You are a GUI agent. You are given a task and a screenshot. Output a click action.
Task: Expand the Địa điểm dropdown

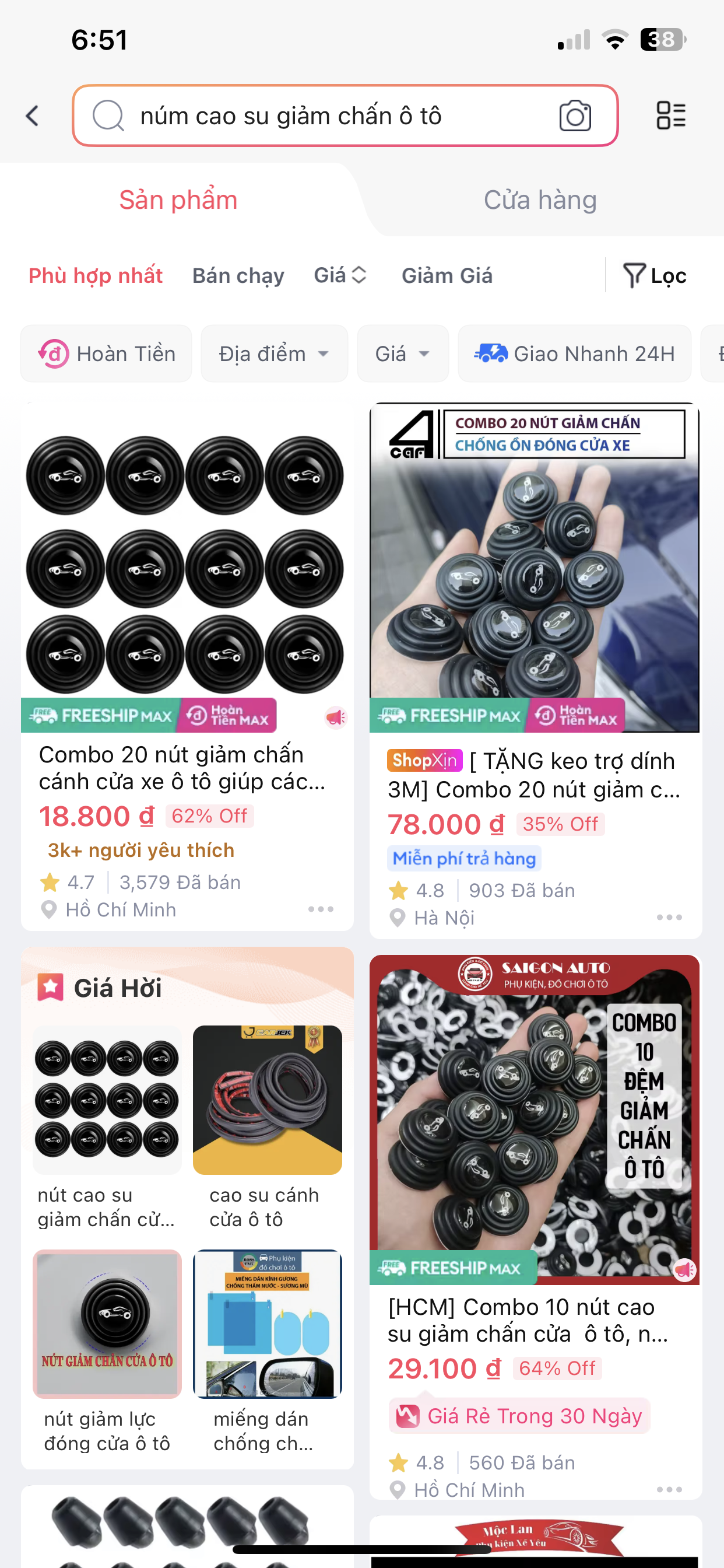click(274, 353)
